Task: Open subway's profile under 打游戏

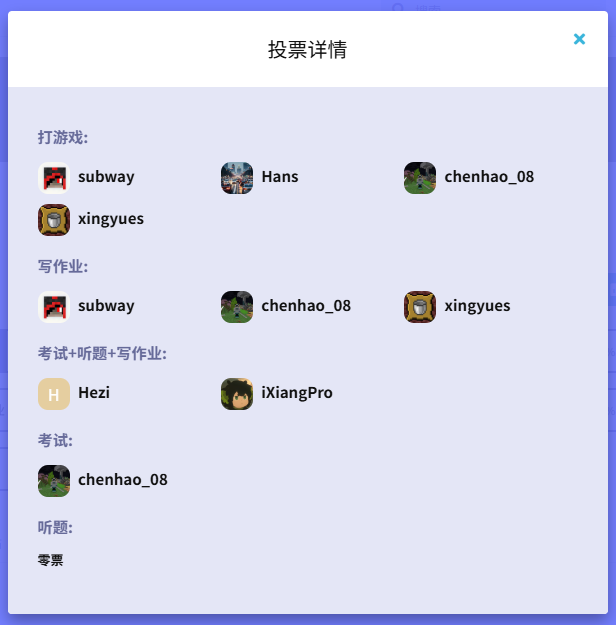Action: [x=105, y=177]
